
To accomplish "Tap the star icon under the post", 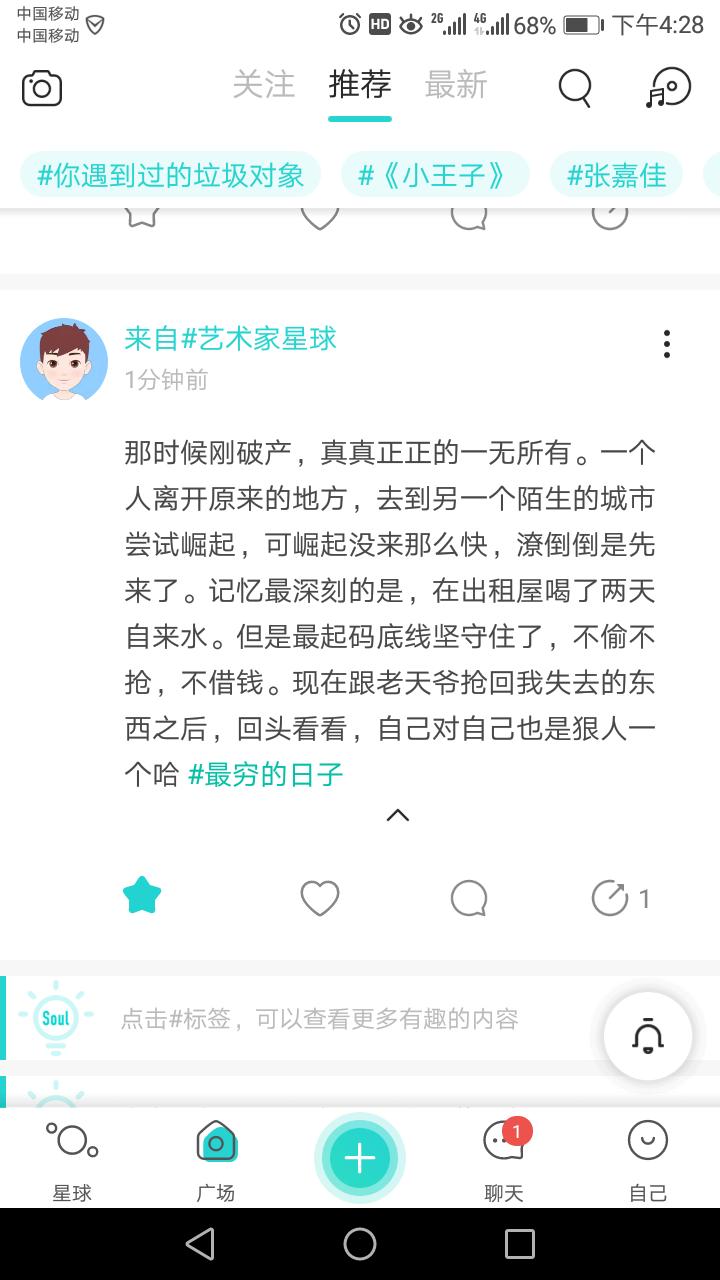I will 142,896.
